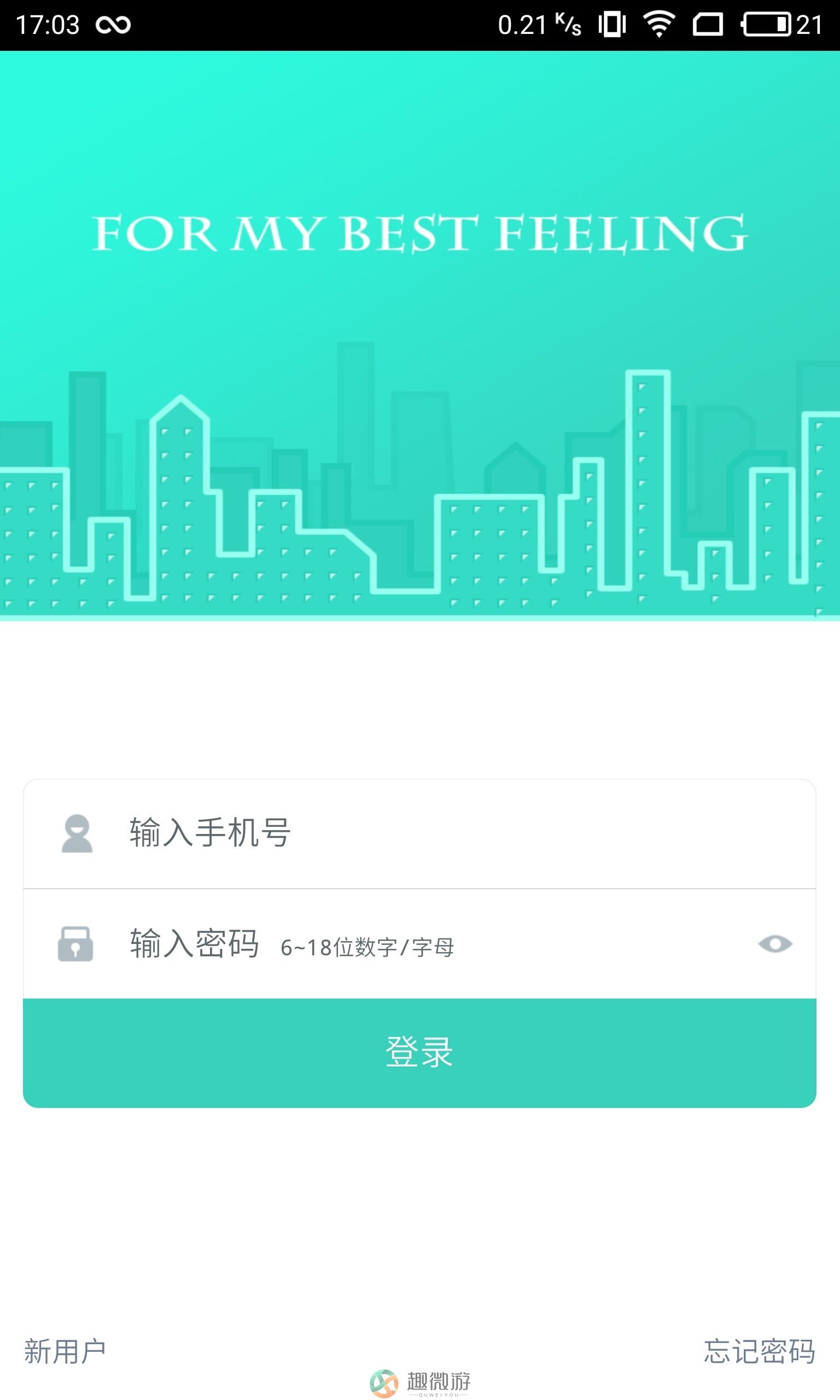Open 新用户 new user registration
Image resolution: width=840 pixels, height=1400 pixels.
[65, 1351]
